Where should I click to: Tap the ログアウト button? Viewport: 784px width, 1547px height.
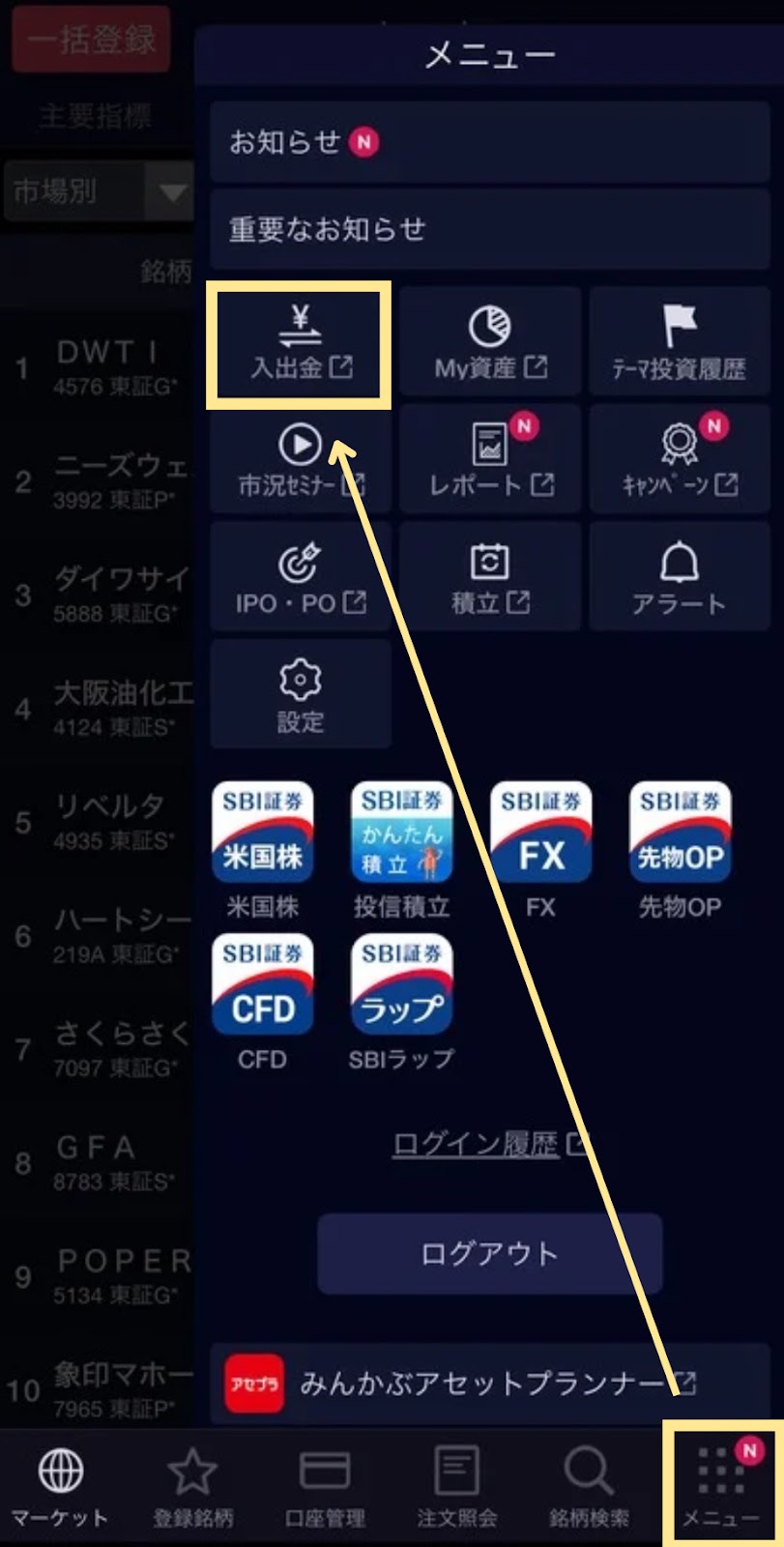(490, 1254)
